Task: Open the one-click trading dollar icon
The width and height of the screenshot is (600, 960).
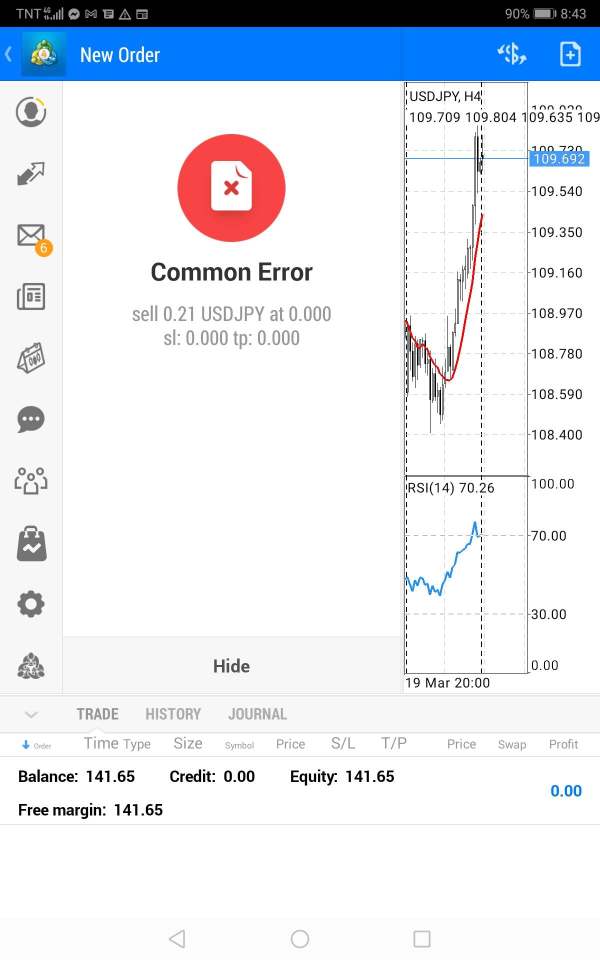Action: coord(511,54)
